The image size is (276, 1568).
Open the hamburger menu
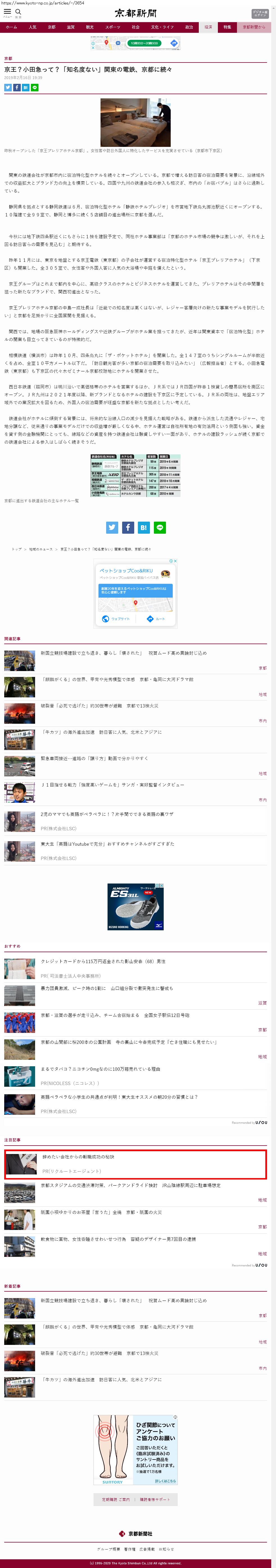tap(7, 11)
